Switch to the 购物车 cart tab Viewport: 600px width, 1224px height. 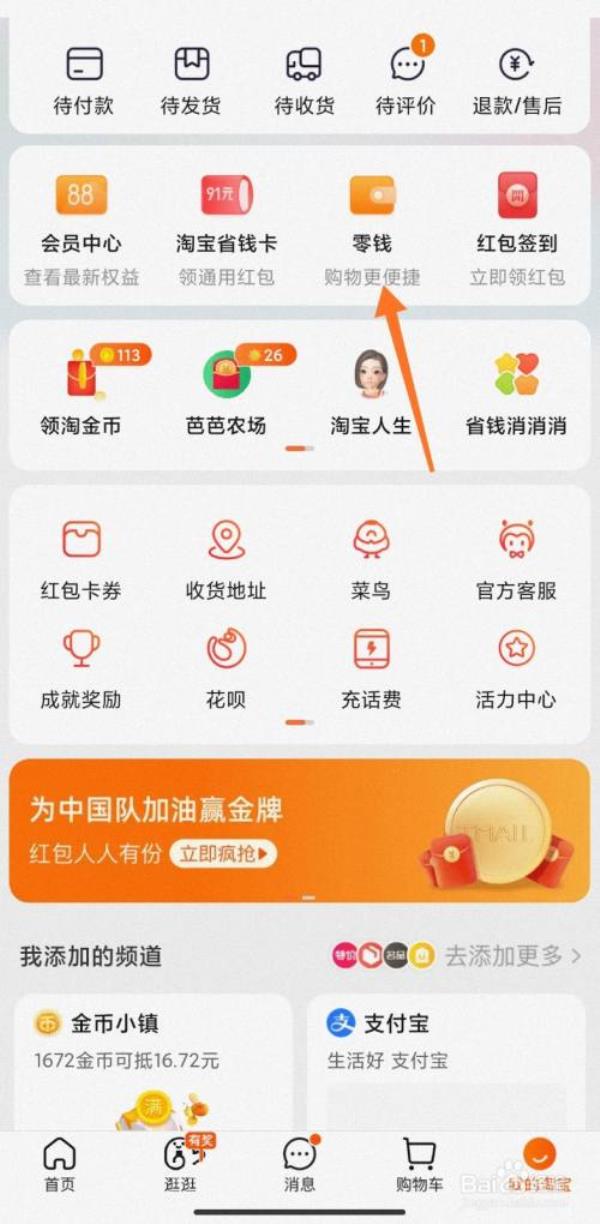tap(419, 1165)
